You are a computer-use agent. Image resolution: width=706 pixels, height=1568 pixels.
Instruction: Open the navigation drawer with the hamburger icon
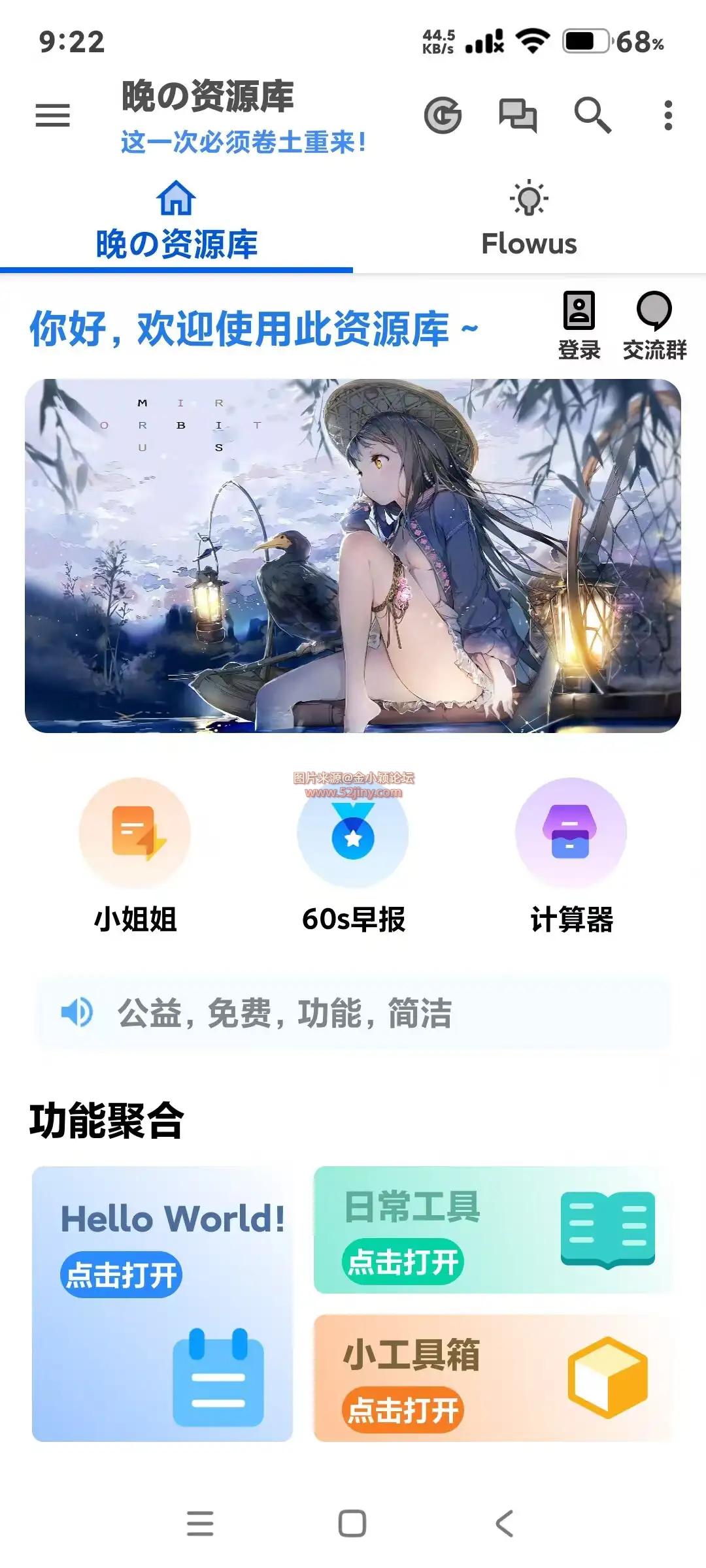click(52, 114)
